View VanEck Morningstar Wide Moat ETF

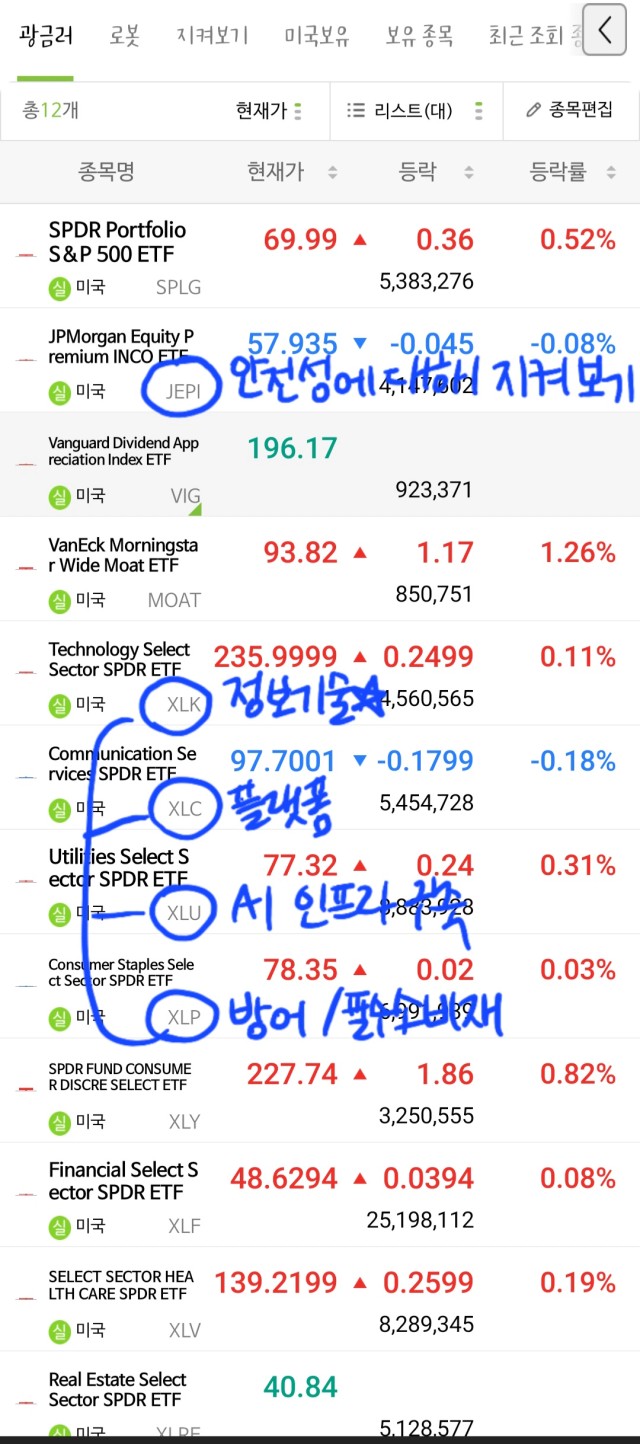click(320, 569)
